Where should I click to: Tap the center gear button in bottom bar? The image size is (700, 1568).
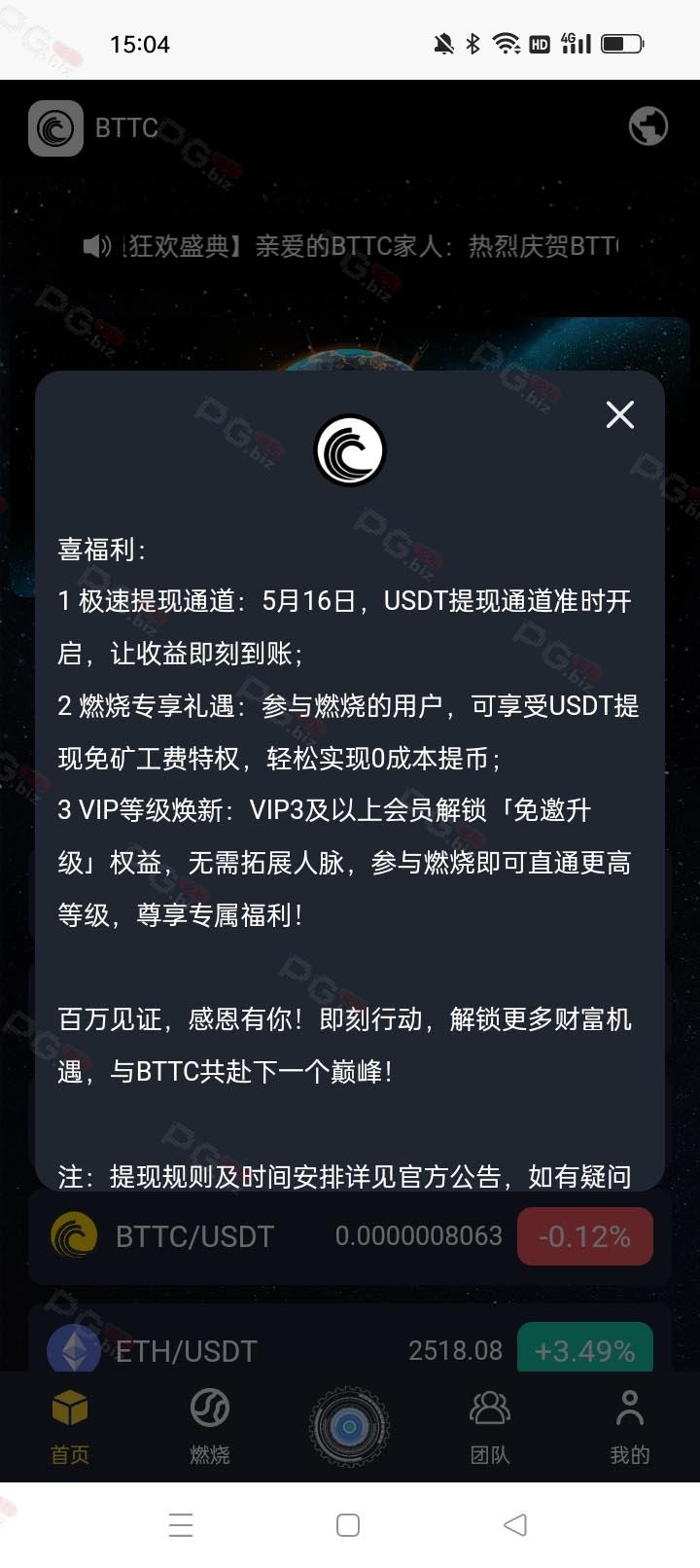(x=349, y=1427)
